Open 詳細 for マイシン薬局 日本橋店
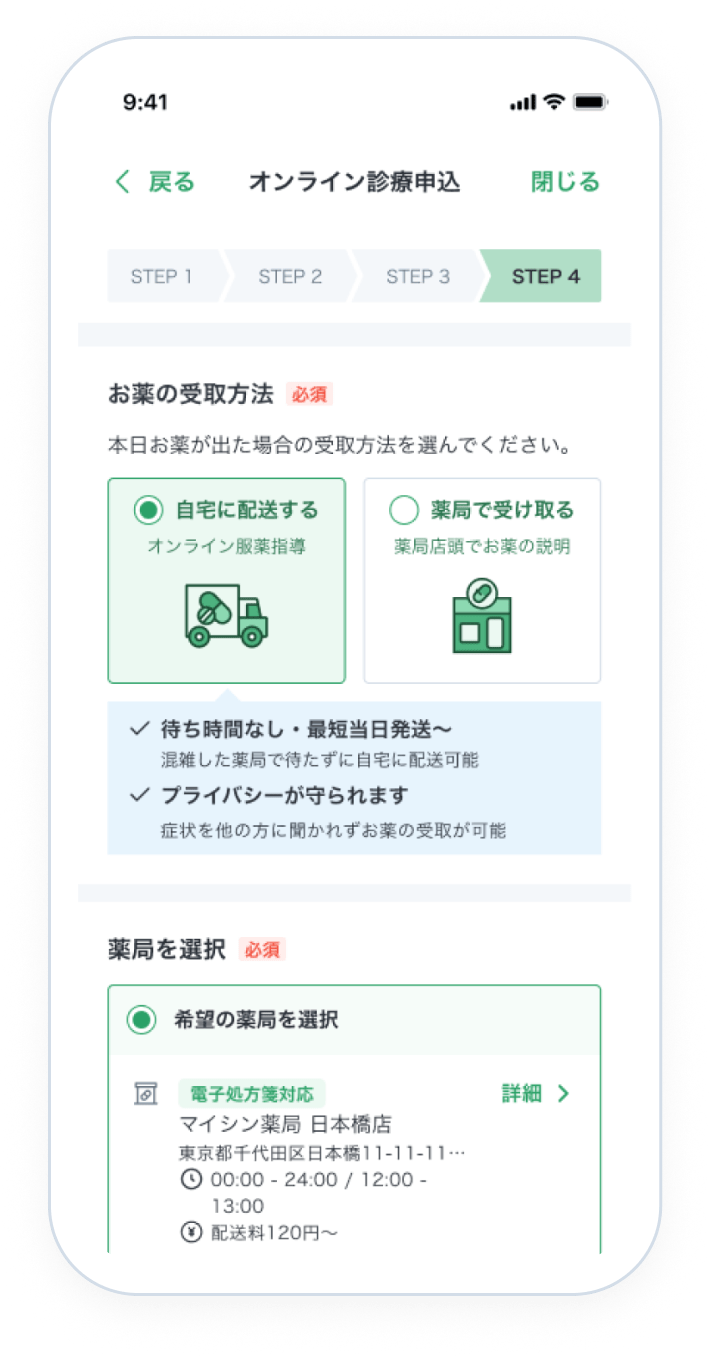 (535, 1094)
